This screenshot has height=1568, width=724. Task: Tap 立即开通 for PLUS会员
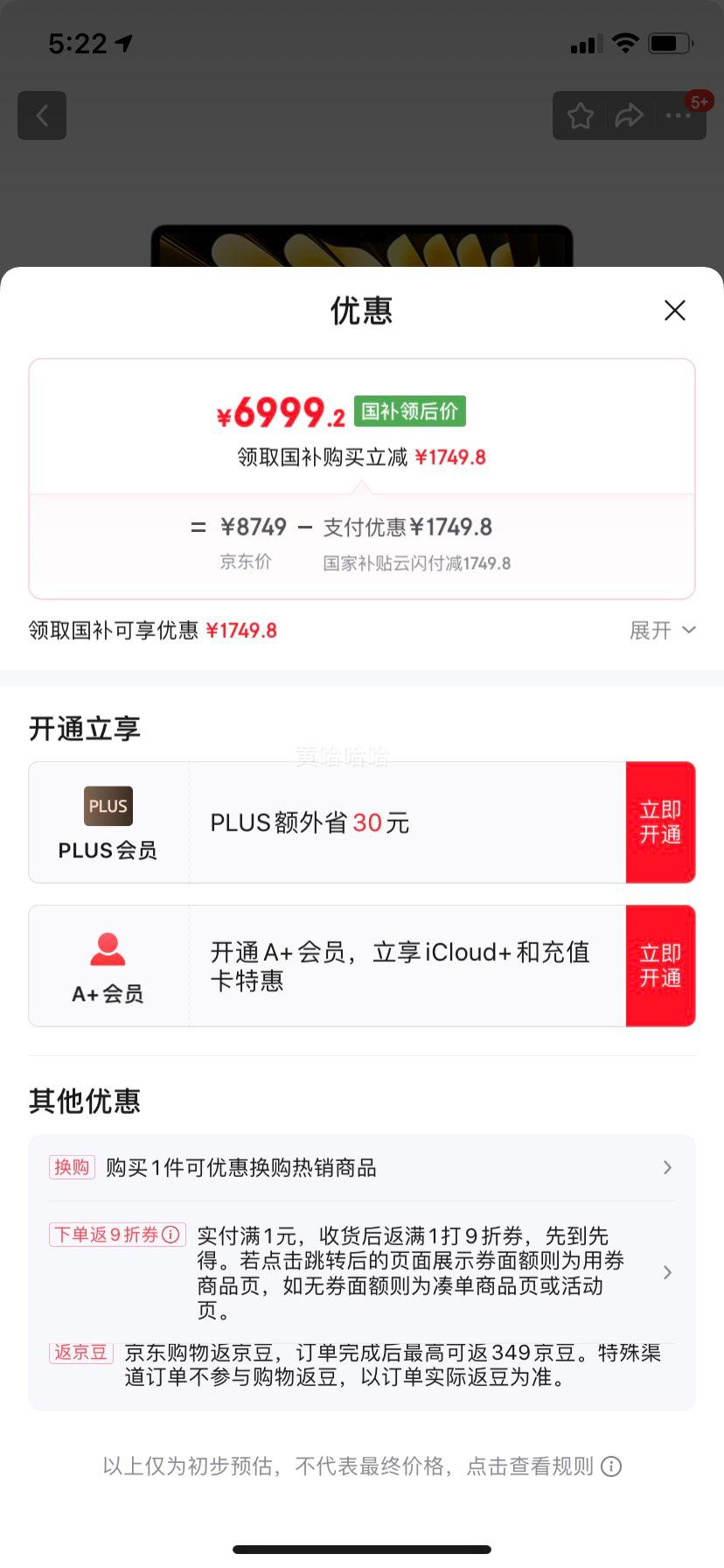(660, 822)
